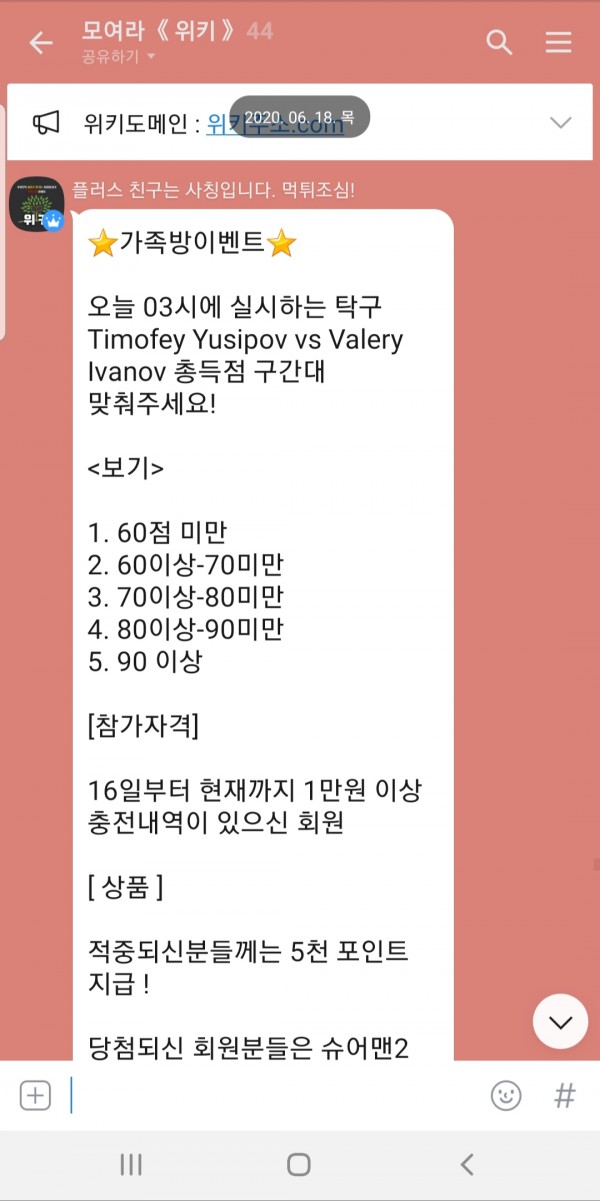600x1201 pixels.
Task: Tap the system home button
Action: (x=299, y=1164)
